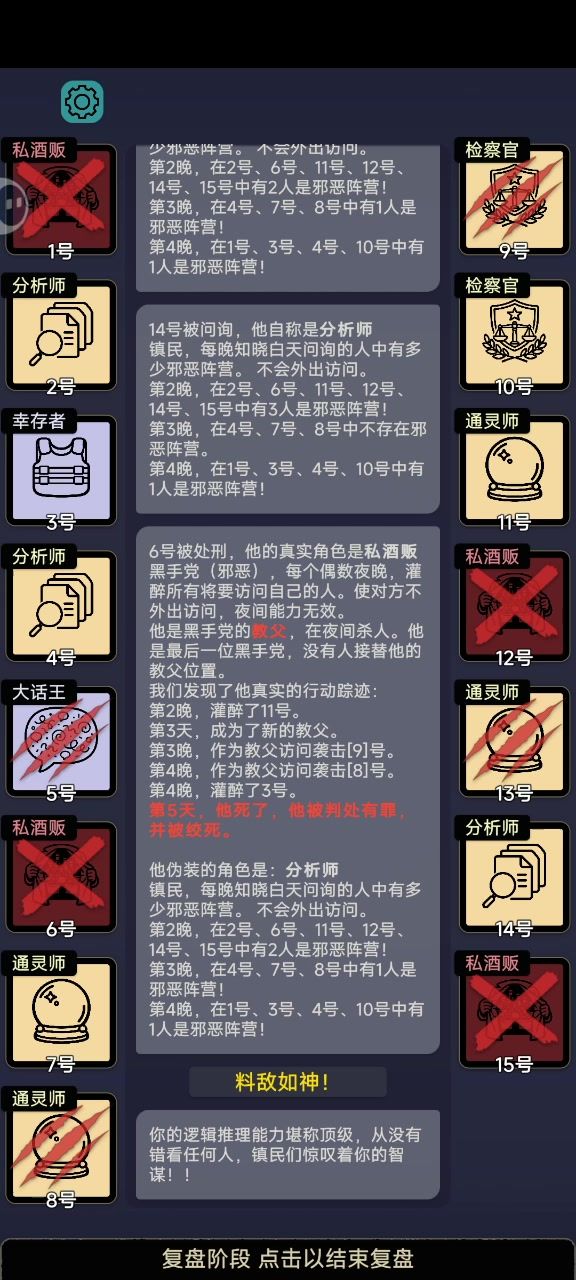The width and height of the screenshot is (576, 1280).
Task: Open player 5号 大话王 card
Action: tap(61, 742)
